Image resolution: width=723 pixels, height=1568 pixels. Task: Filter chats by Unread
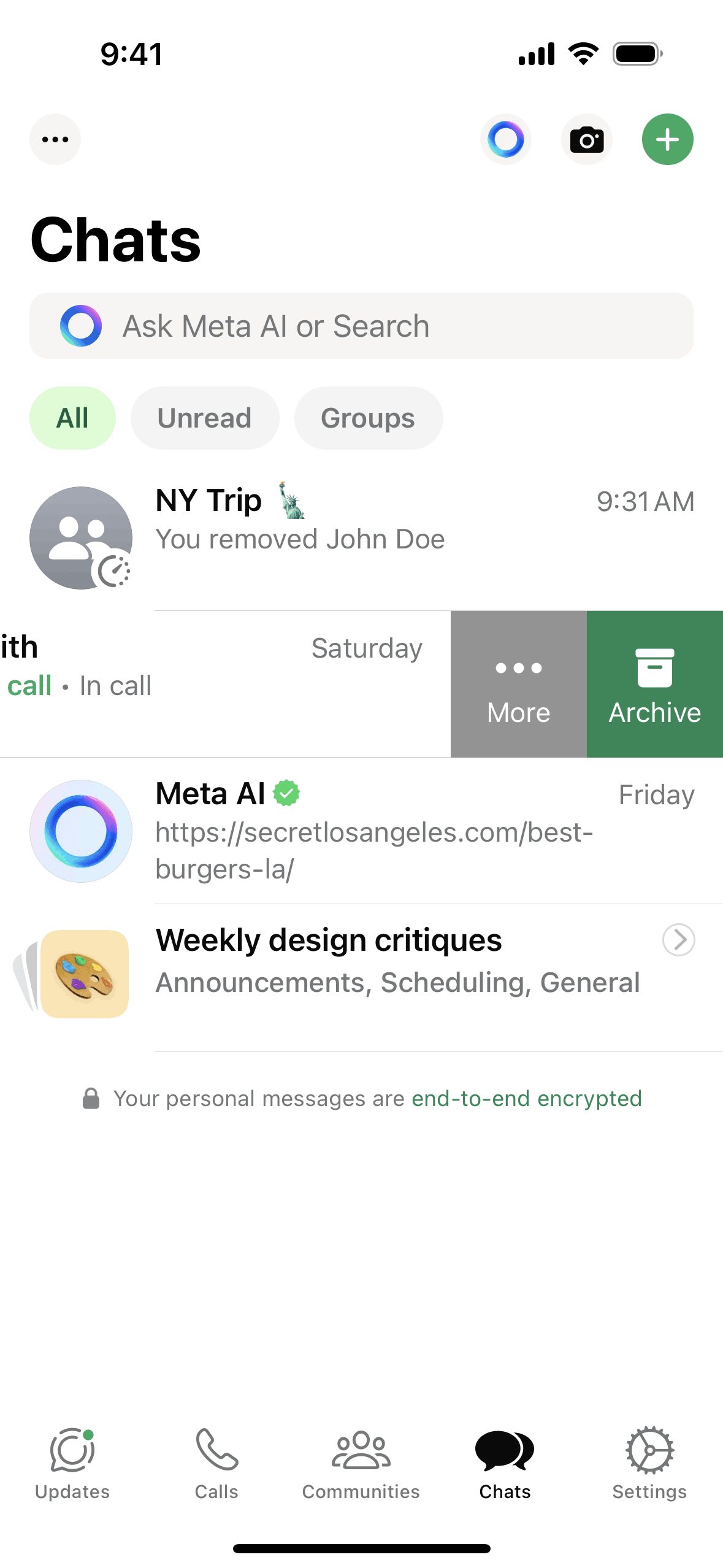point(204,418)
